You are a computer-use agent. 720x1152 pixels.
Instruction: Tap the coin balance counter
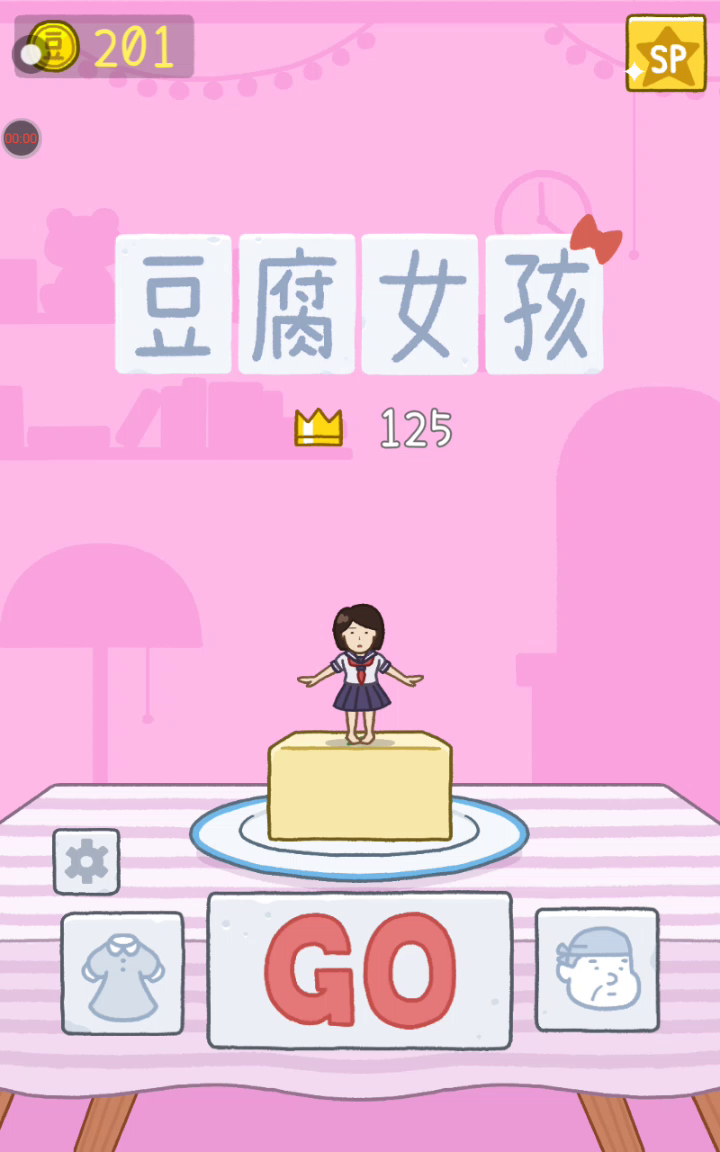pyautogui.click(x=107, y=47)
